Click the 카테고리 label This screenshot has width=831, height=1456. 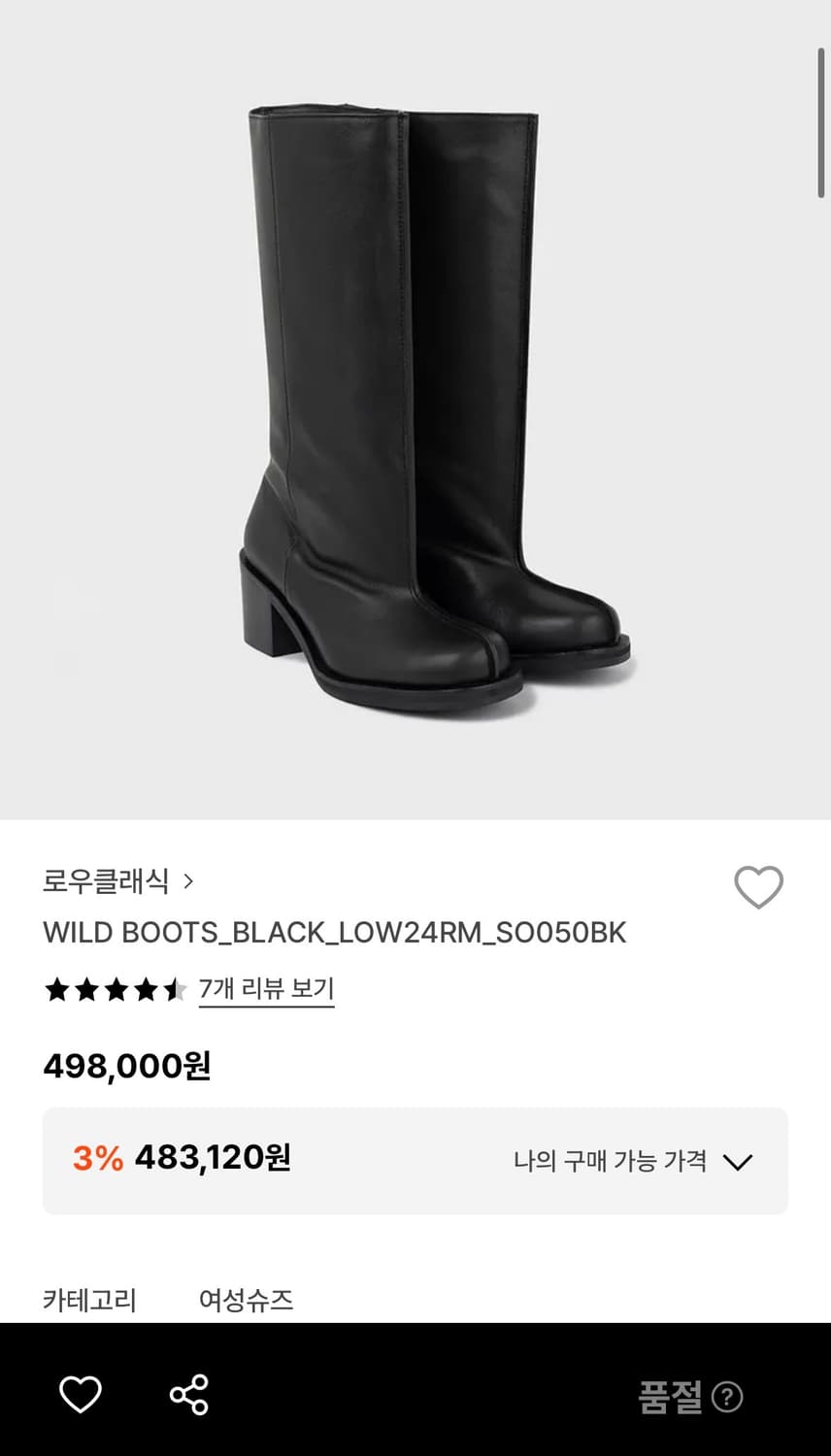click(91, 1299)
